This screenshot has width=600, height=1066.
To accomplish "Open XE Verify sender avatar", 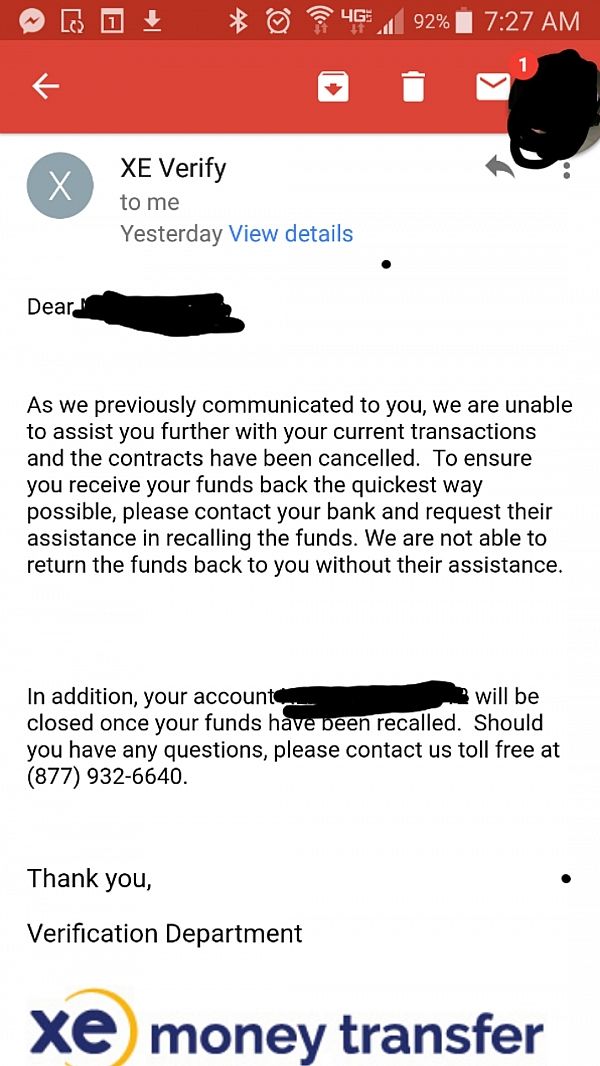I will (60, 186).
